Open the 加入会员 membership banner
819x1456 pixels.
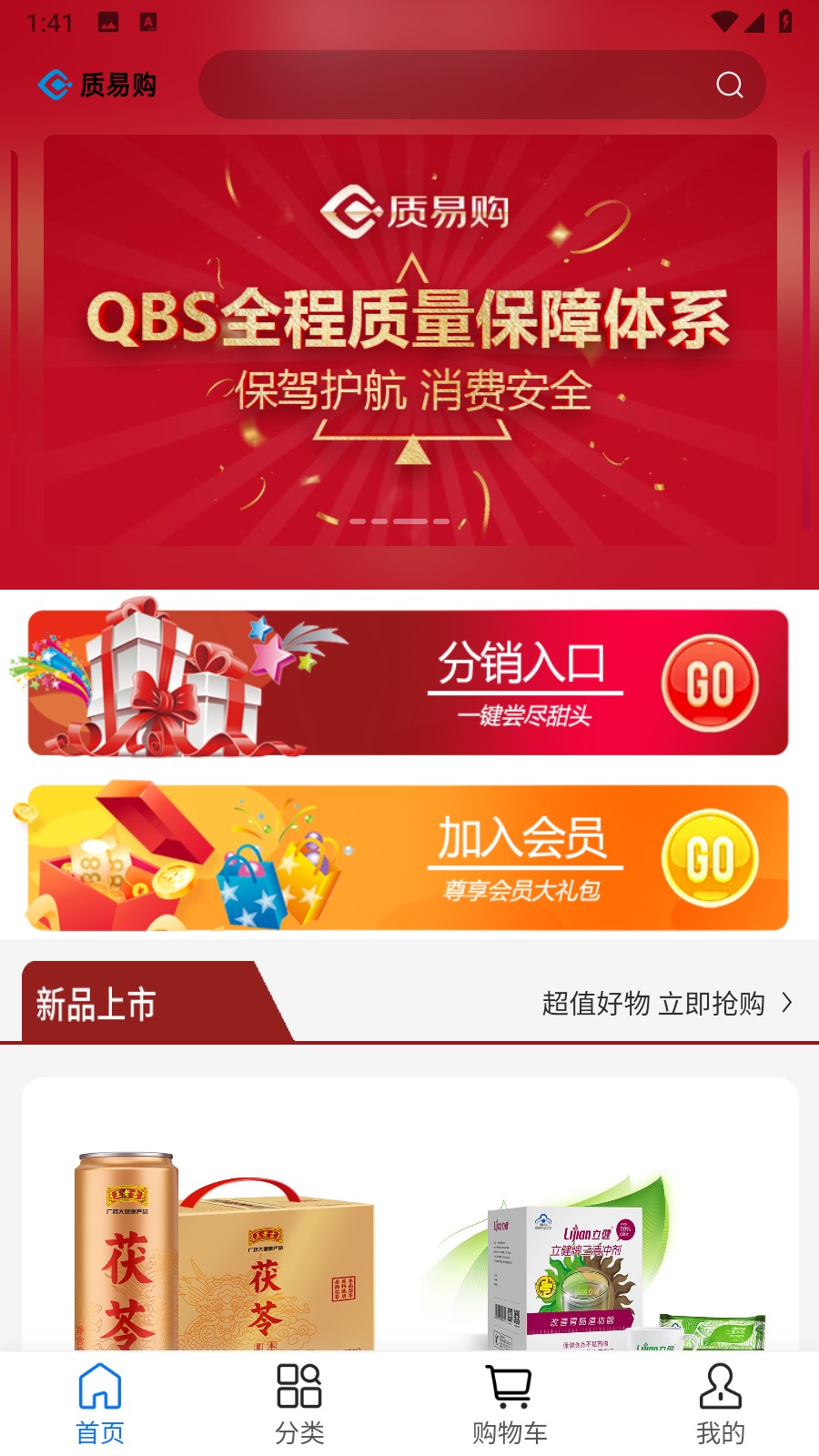point(409,856)
